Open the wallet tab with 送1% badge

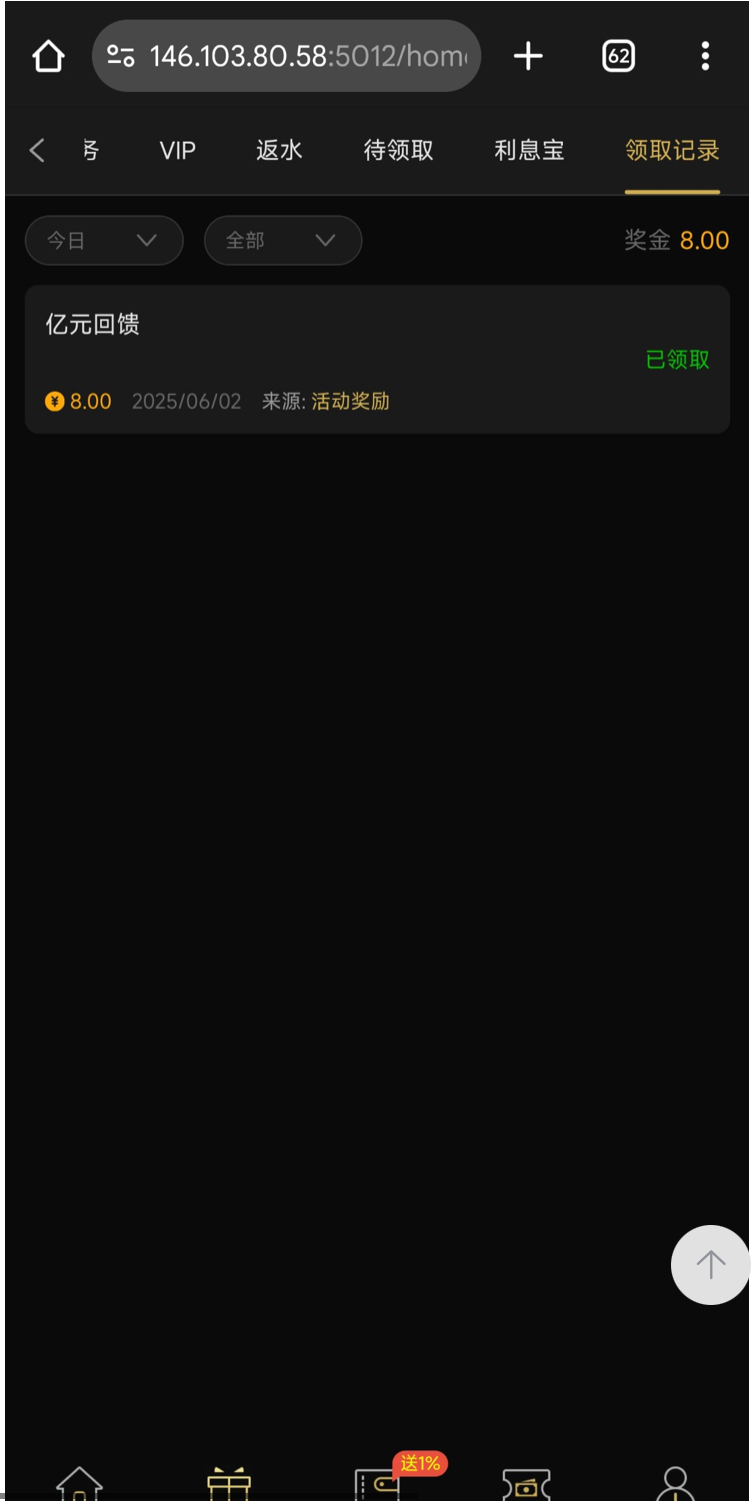(378, 1483)
